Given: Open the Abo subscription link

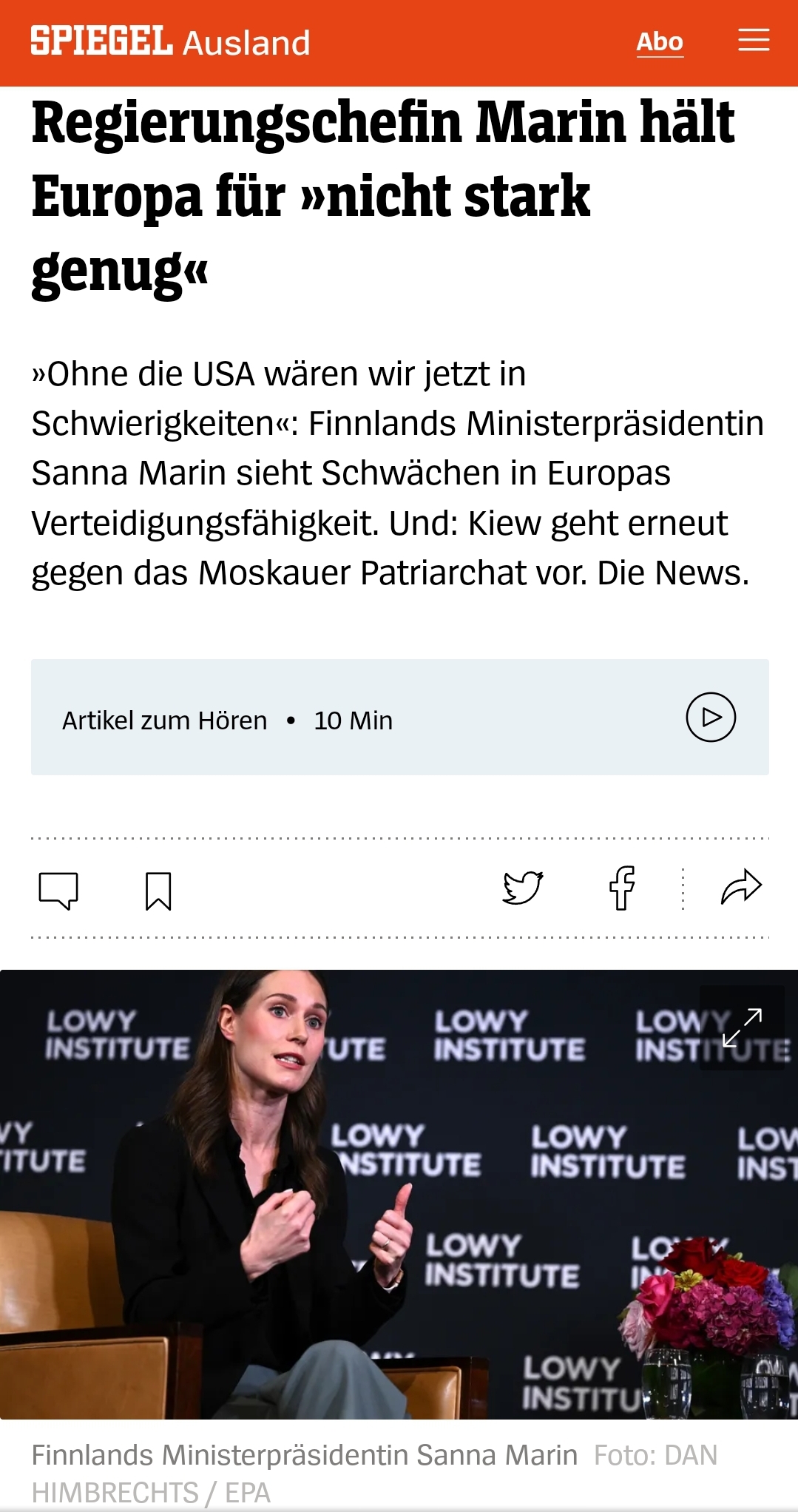Looking at the screenshot, I should [x=660, y=42].
